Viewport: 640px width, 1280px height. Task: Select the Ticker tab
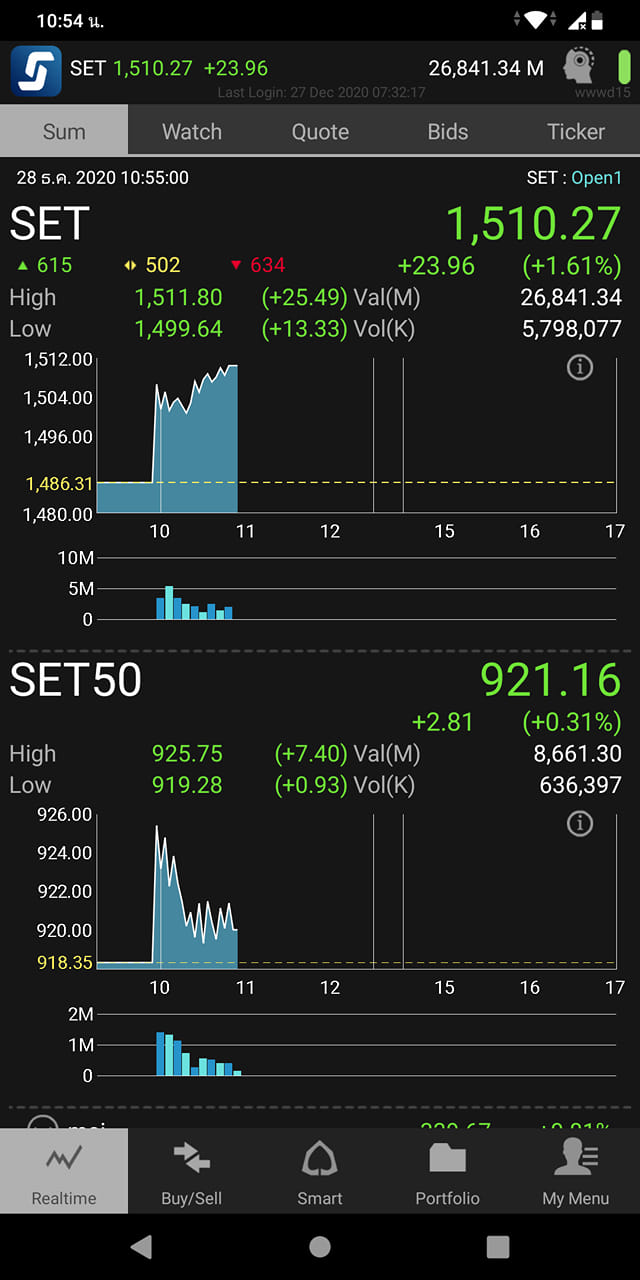(x=576, y=131)
